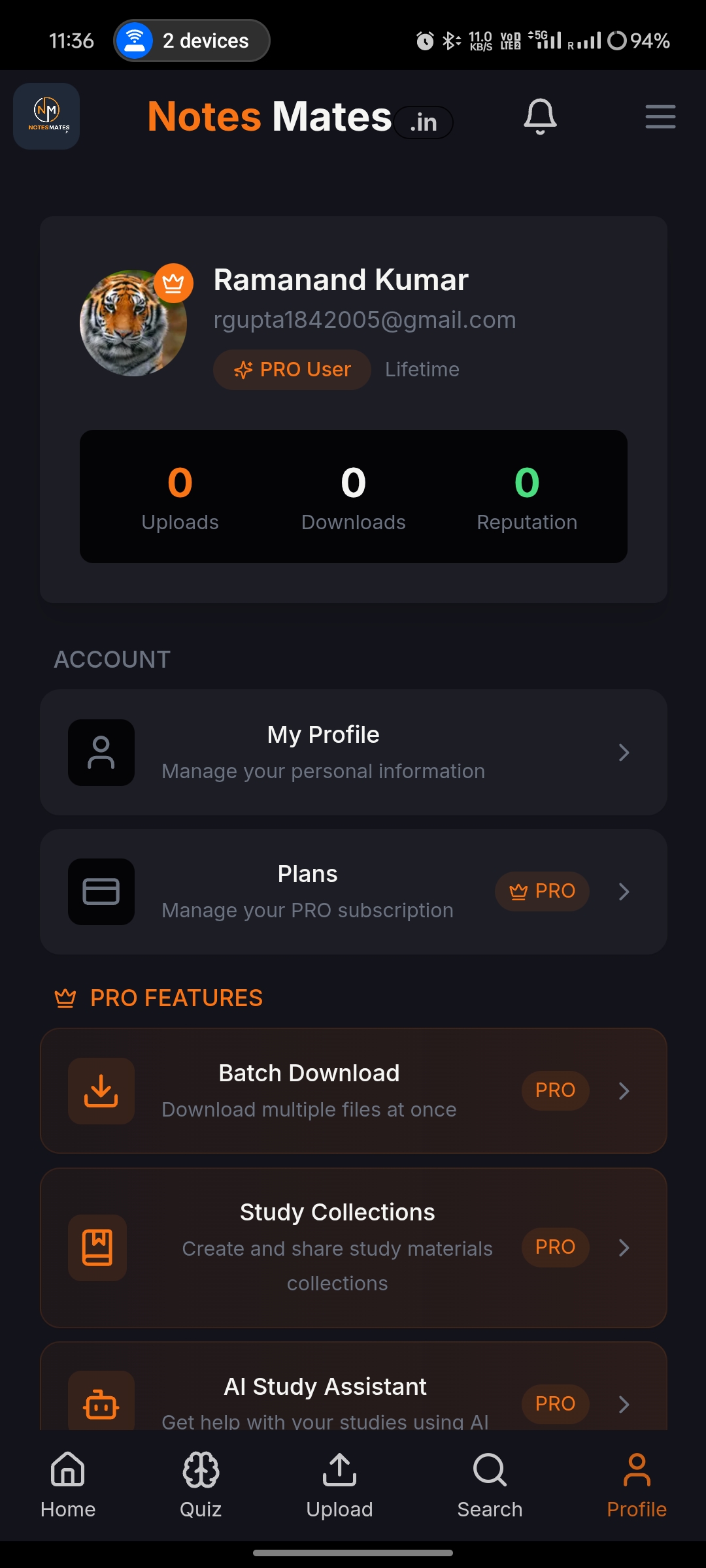Tap the Notes Mates logo icon
Image resolution: width=706 pixels, height=1568 pixels.
coord(46,116)
